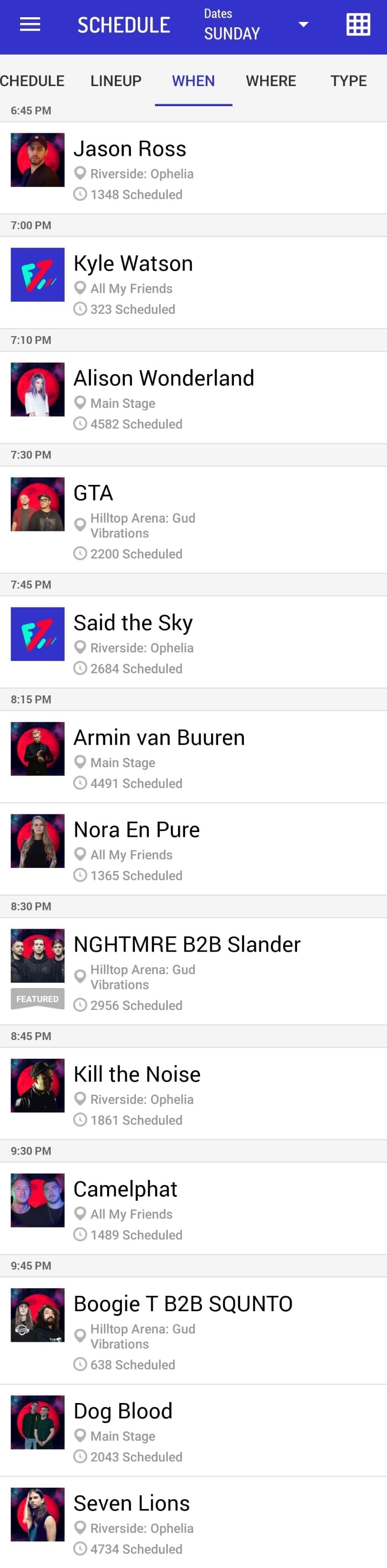View Armin van Buuren details

pyautogui.click(x=193, y=757)
